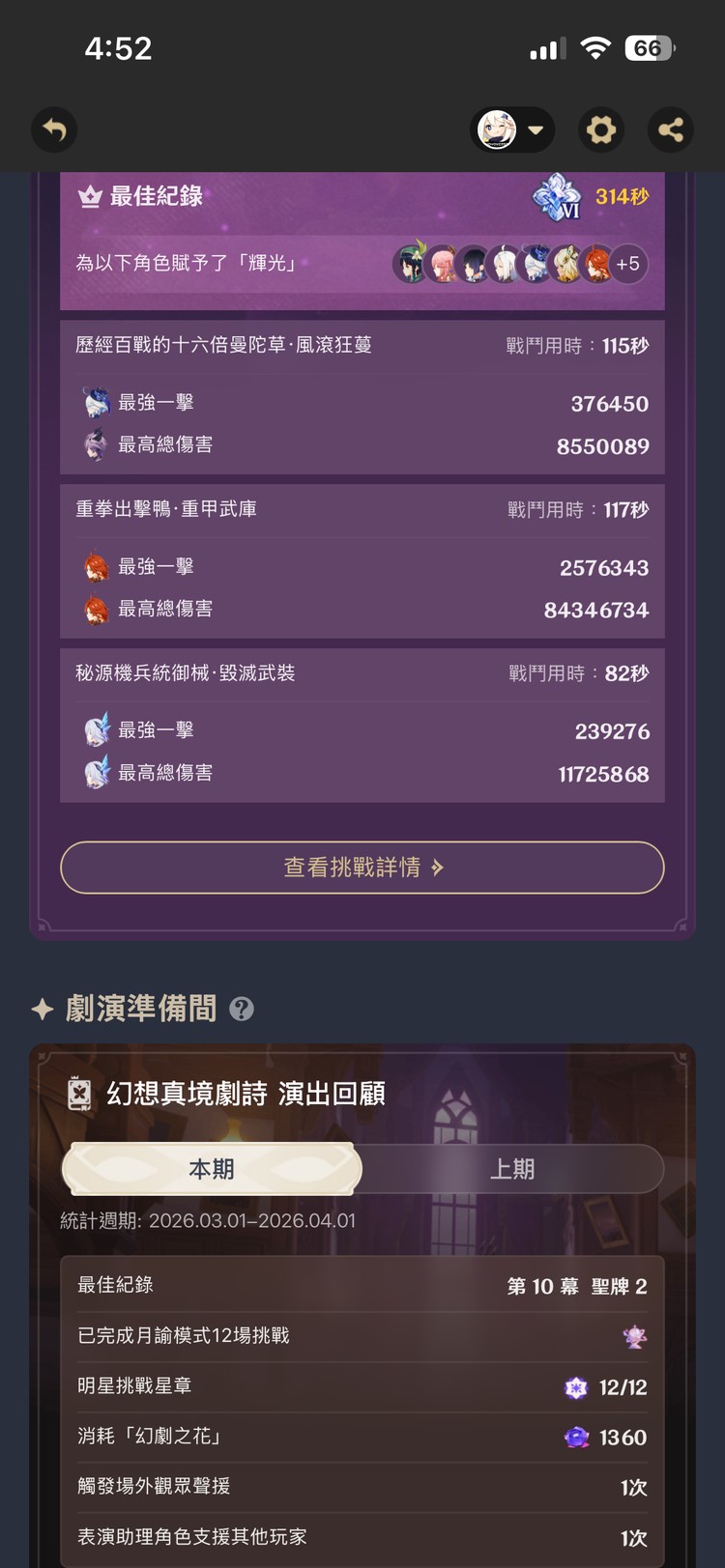Image resolution: width=725 pixels, height=1568 pixels.
Task: Tap the share icon in top bar
Action: coord(671,129)
